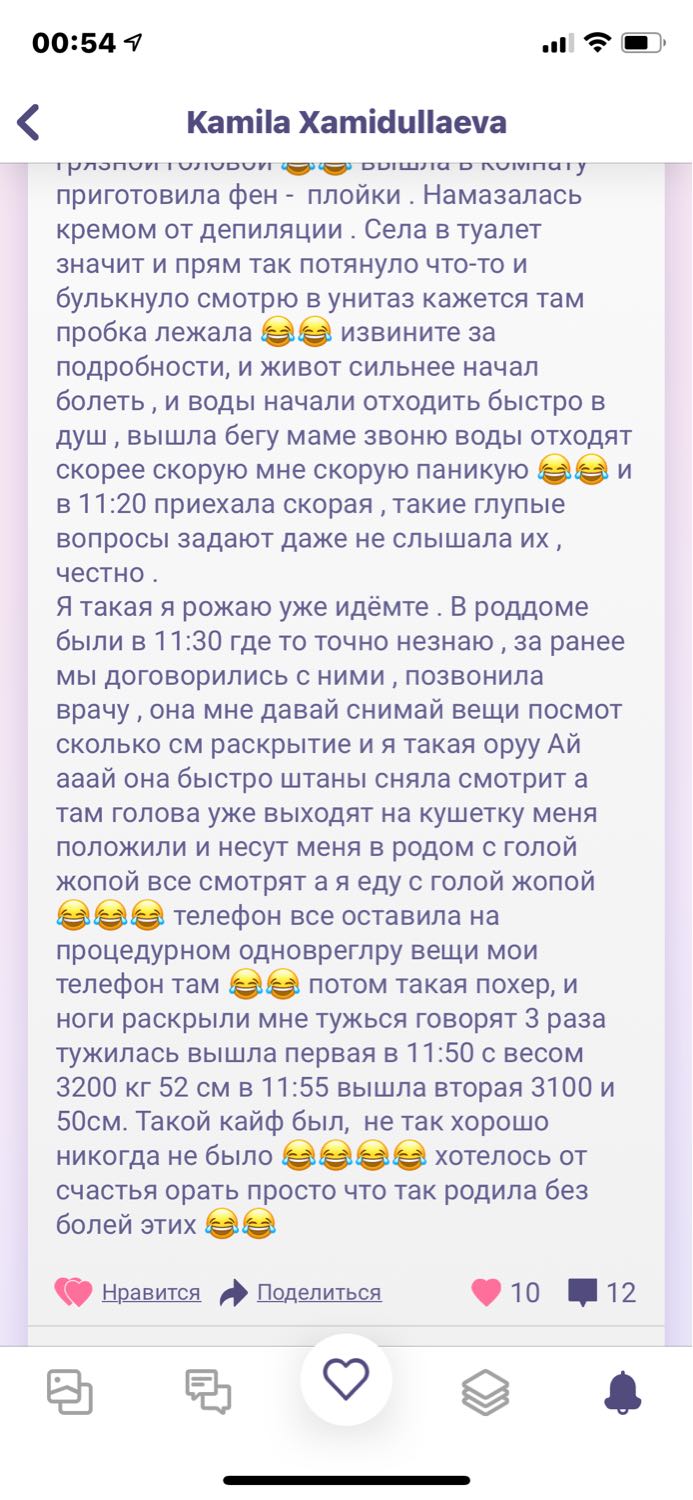Like the post via Нравится

(127, 1292)
